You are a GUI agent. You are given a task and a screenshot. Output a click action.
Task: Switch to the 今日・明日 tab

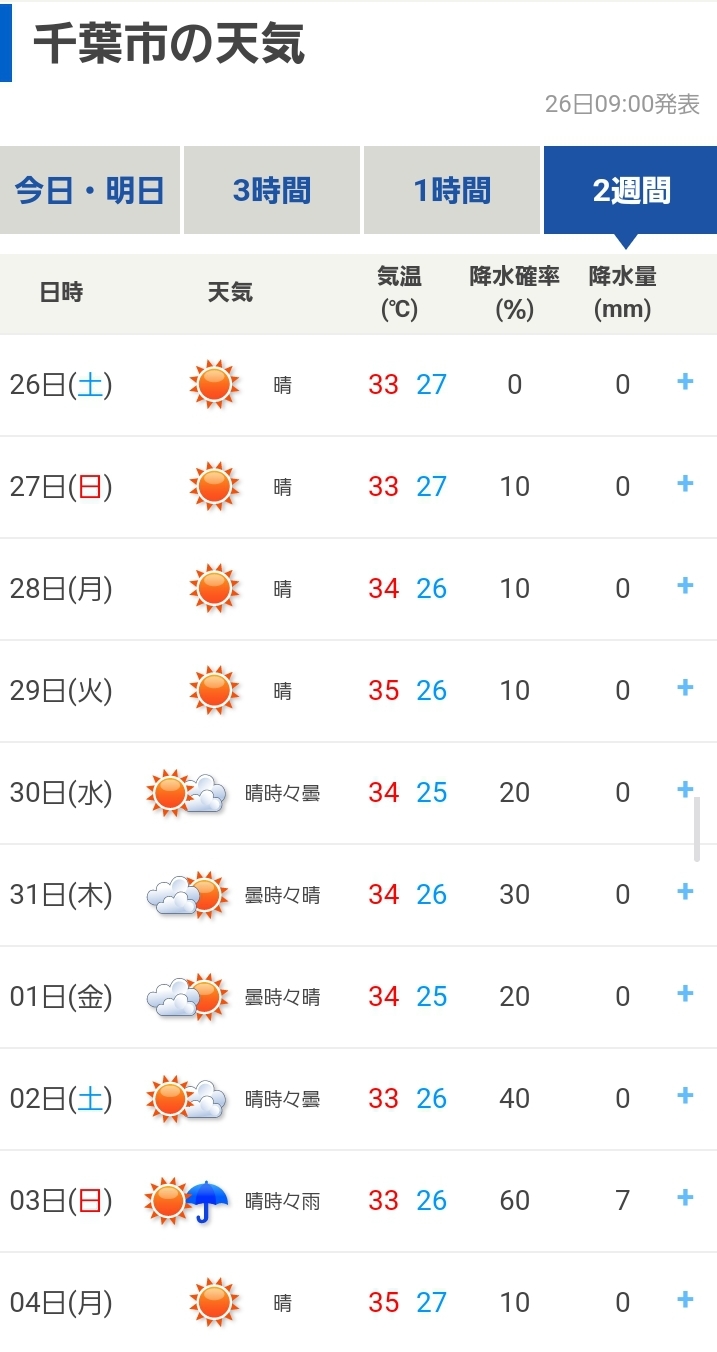point(89,190)
